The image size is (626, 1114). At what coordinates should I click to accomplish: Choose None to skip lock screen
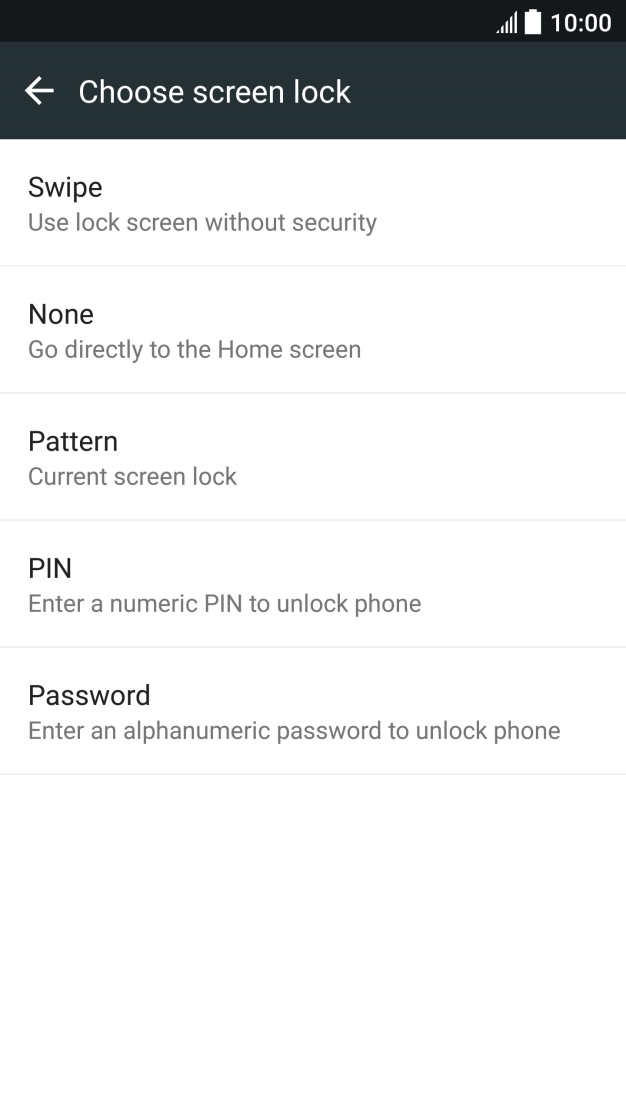click(313, 330)
